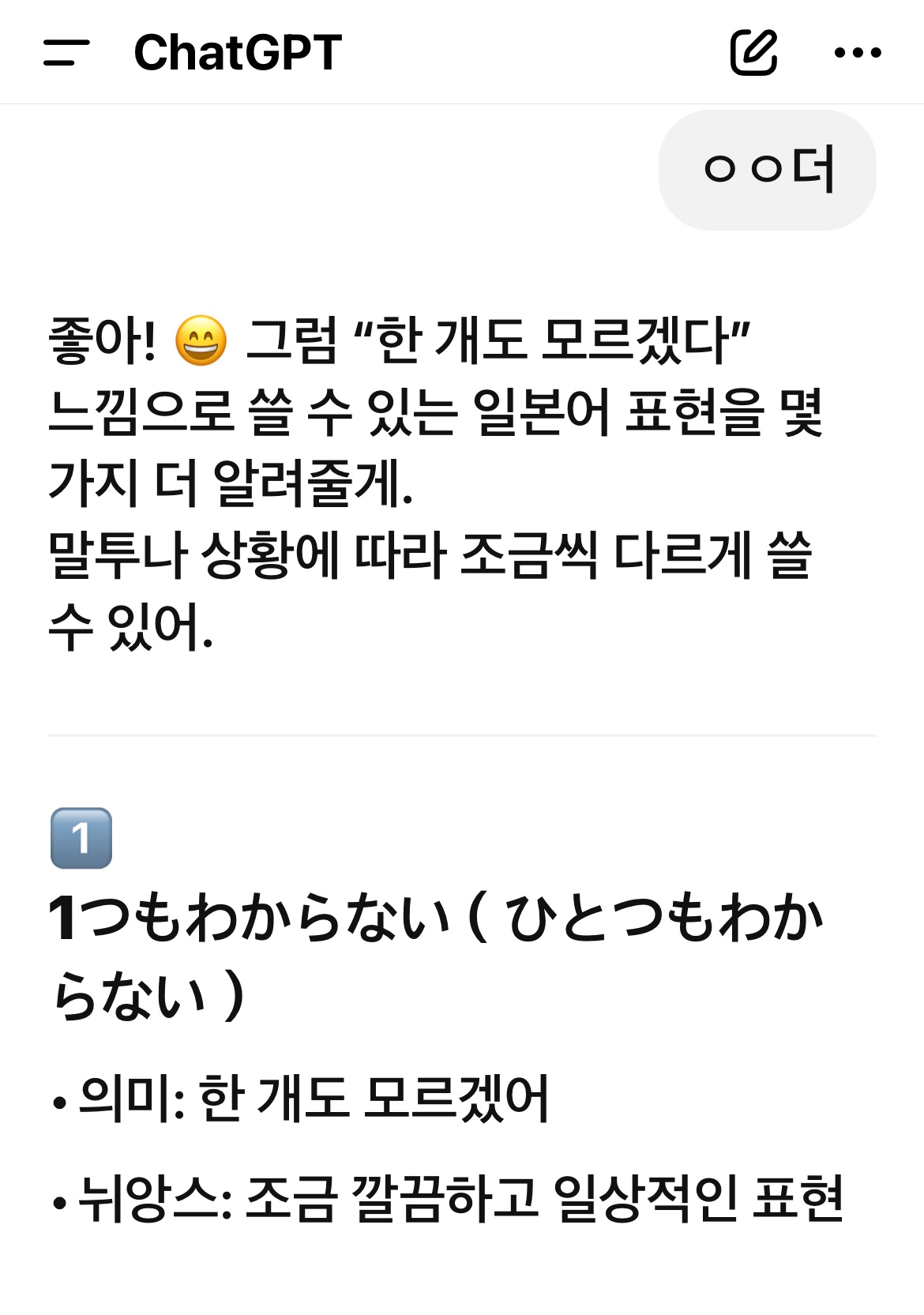Viewport: 924px width, 1315px height.
Task: Open the ChatGPT model selector title
Action: pos(238,53)
